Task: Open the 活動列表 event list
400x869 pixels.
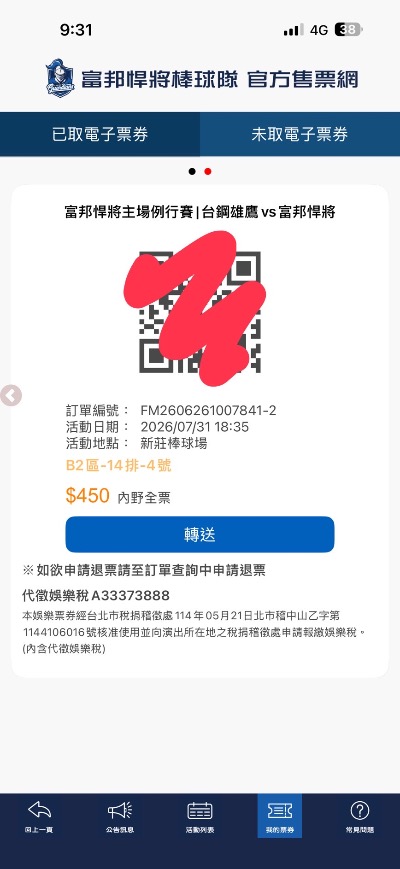Action: pyautogui.click(x=200, y=817)
